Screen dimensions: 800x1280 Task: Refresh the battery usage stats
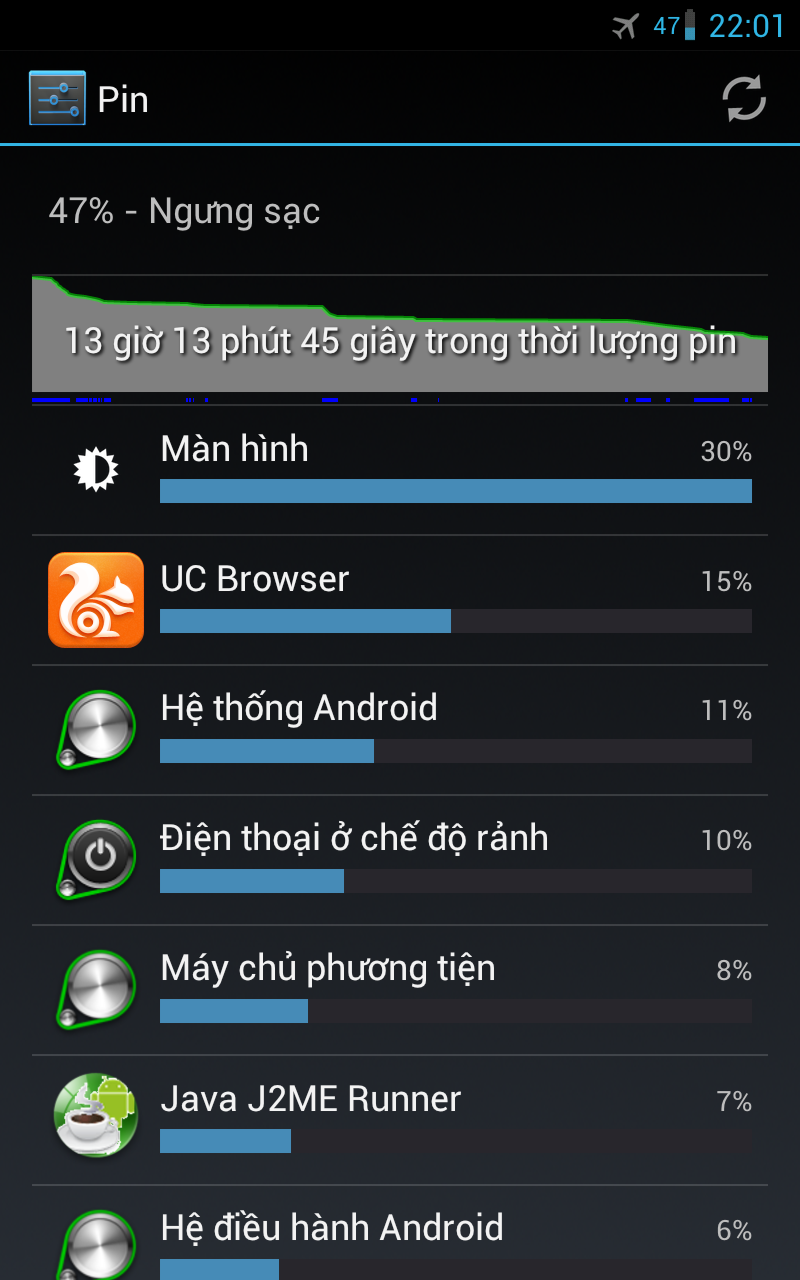(x=744, y=99)
